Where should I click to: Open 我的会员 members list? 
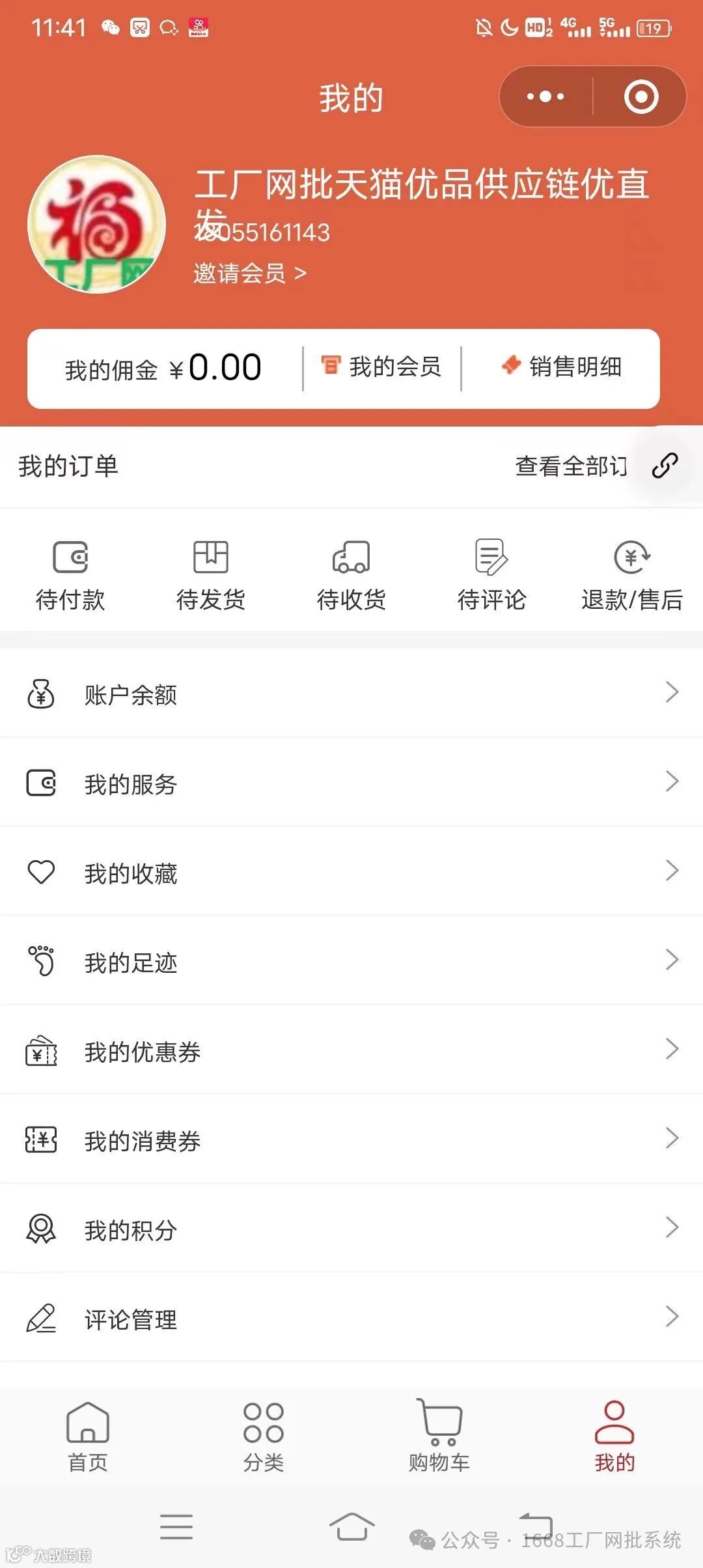[382, 367]
